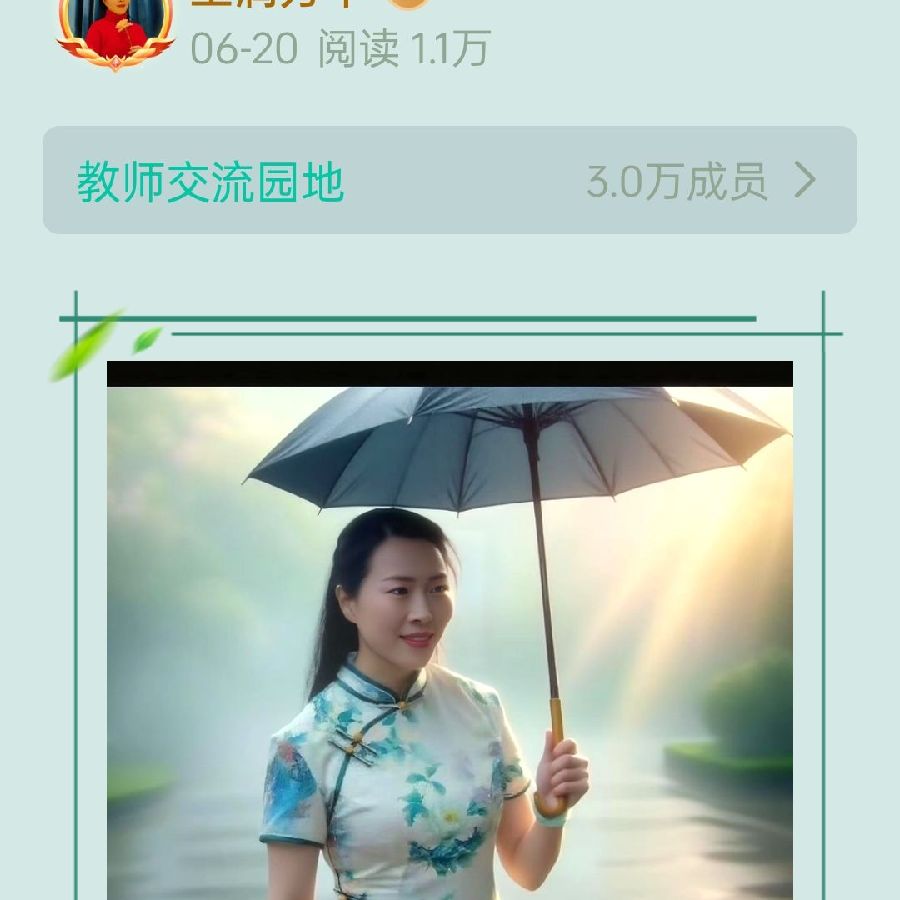Viewport: 900px width, 900px height.
Task: Open the 教师交流园地 group row
Action: tap(449, 181)
